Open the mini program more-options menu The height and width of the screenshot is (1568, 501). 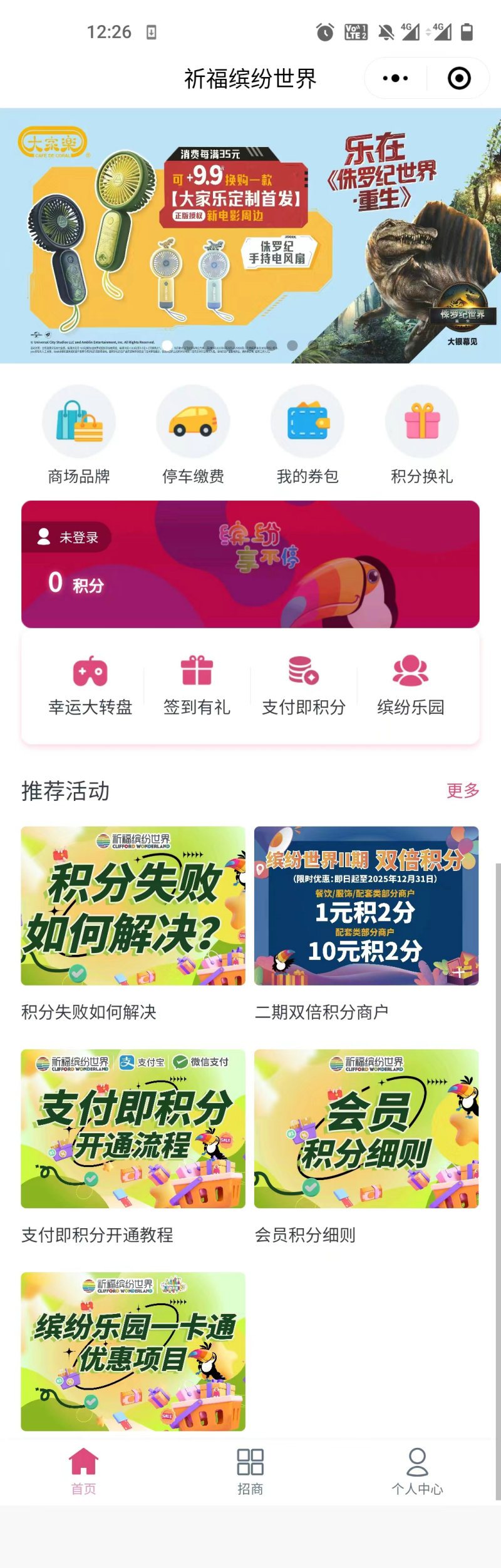click(x=395, y=78)
